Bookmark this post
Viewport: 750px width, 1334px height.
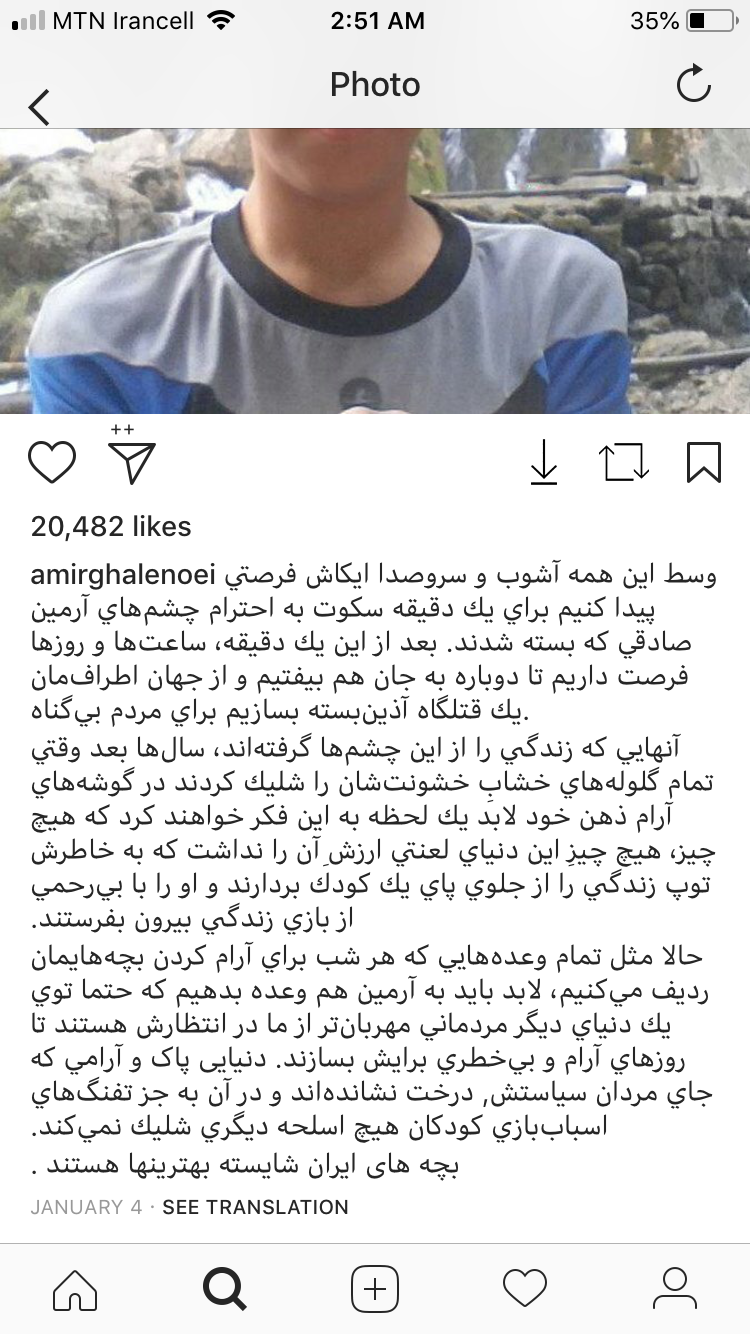704,463
